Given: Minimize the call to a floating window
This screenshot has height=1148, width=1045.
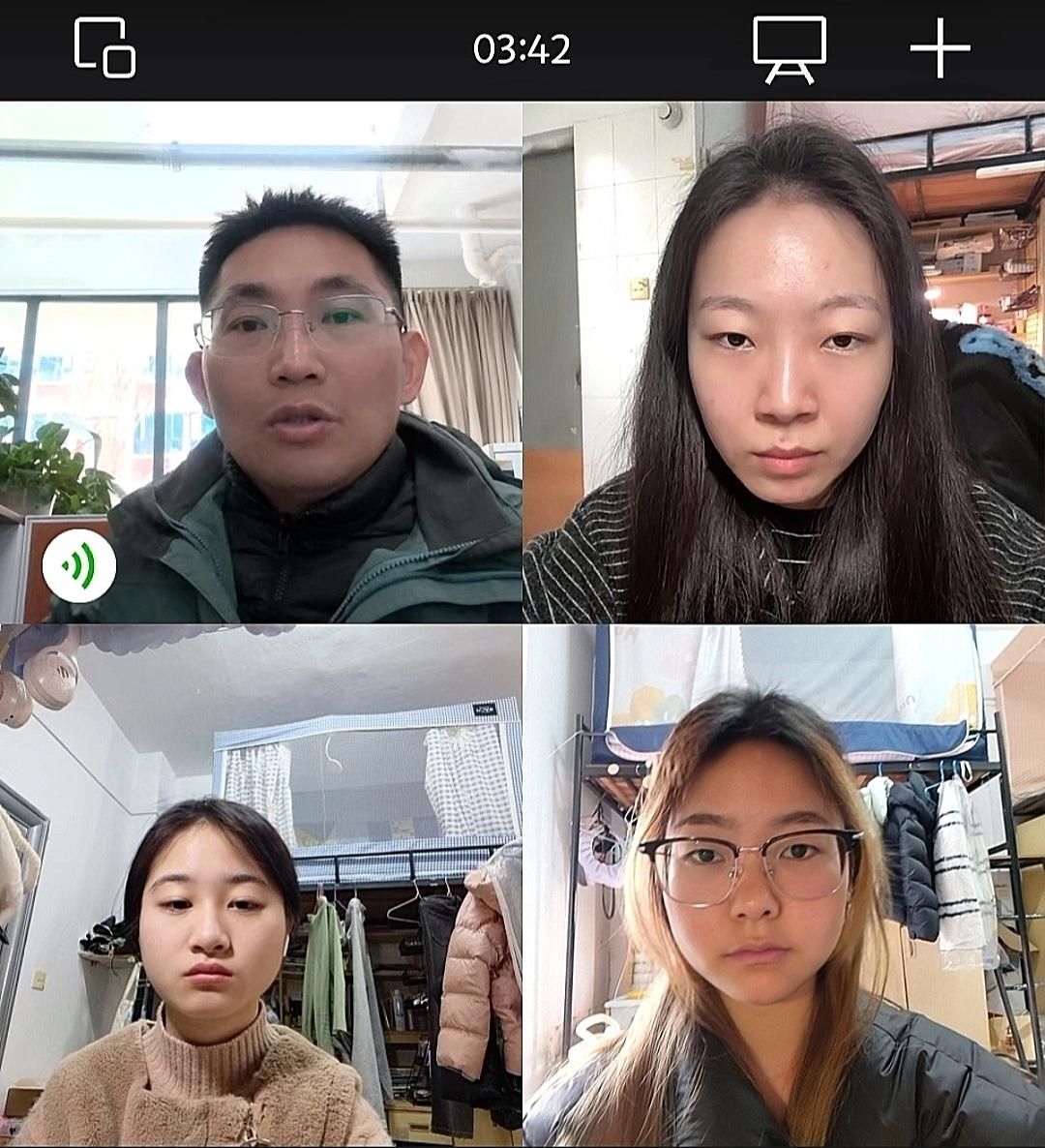Looking at the screenshot, I should coord(104,47).
